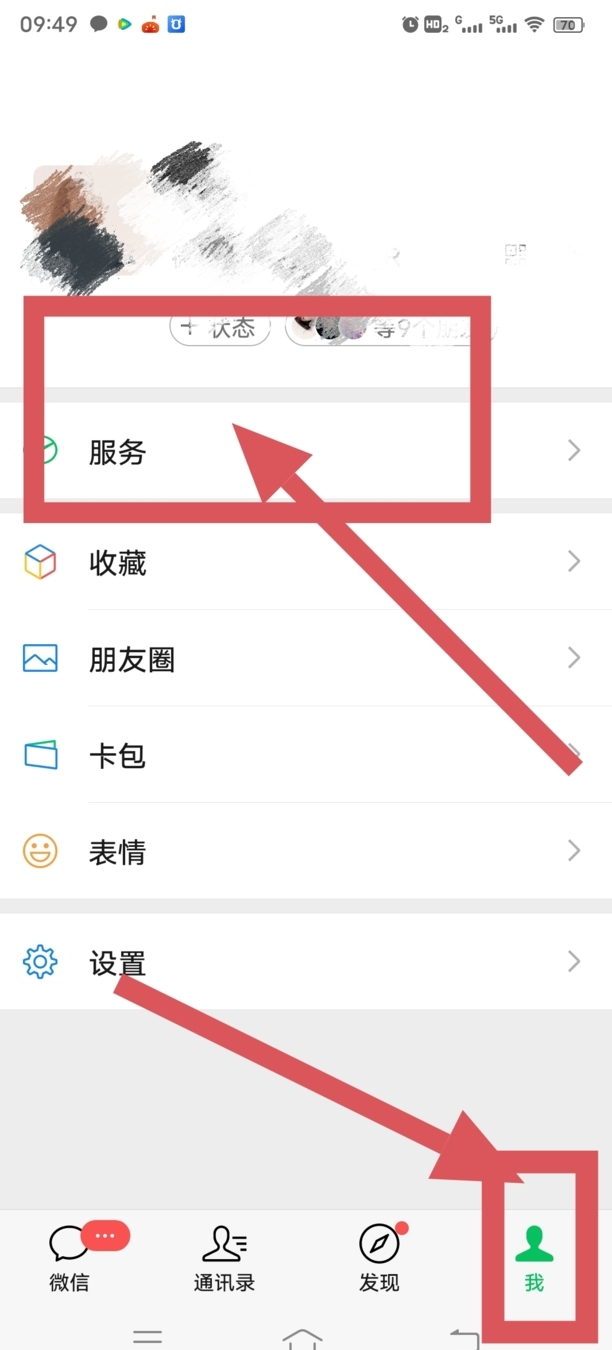Open 朋友圈 Moments

click(300, 659)
